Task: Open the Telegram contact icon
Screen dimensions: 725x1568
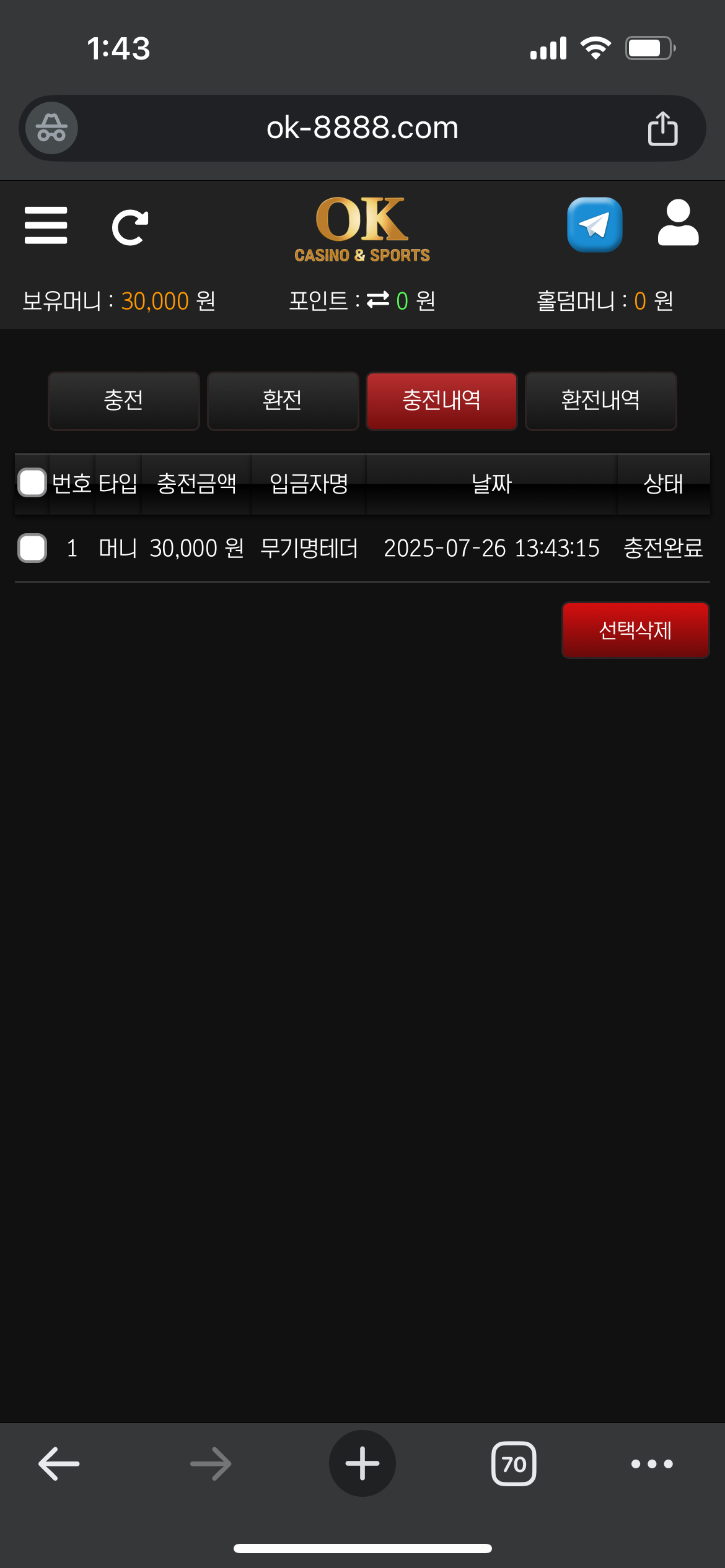Action: [594, 225]
